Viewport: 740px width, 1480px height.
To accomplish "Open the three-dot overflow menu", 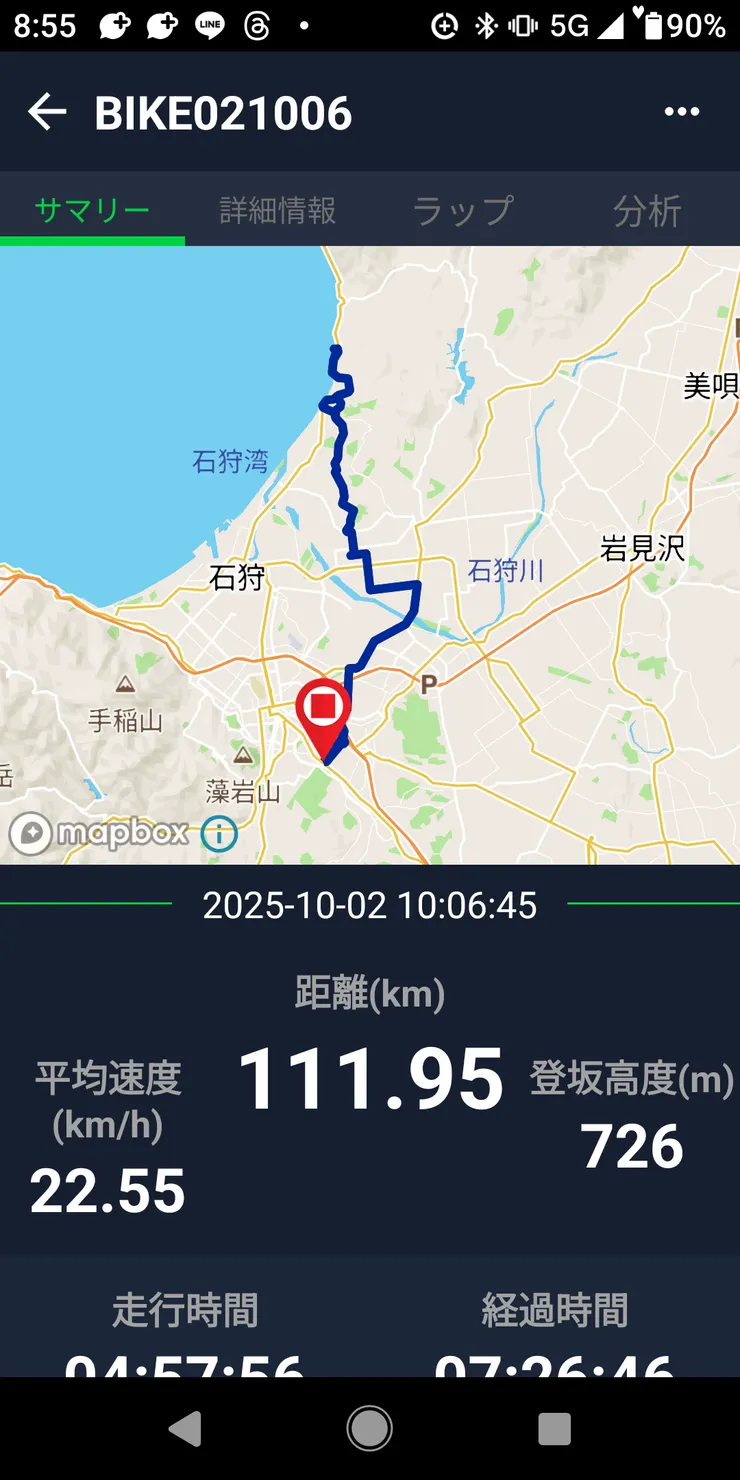I will [682, 112].
